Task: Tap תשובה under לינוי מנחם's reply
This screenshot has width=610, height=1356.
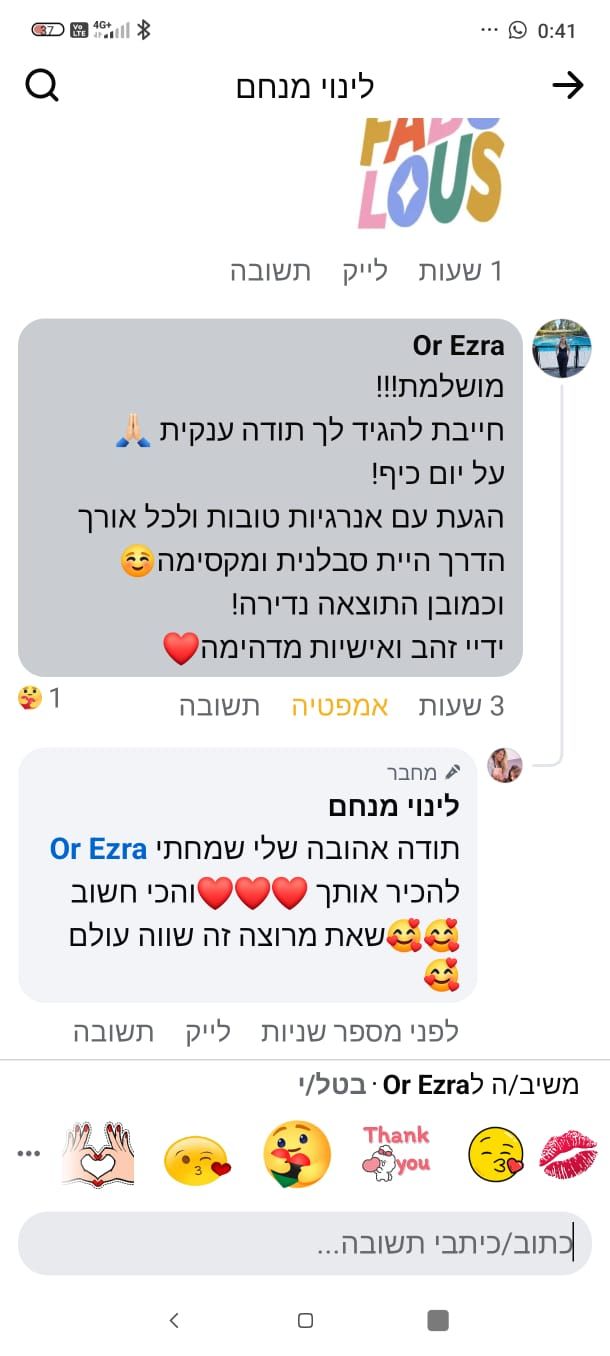Action: pyautogui.click(x=113, y=1032)
